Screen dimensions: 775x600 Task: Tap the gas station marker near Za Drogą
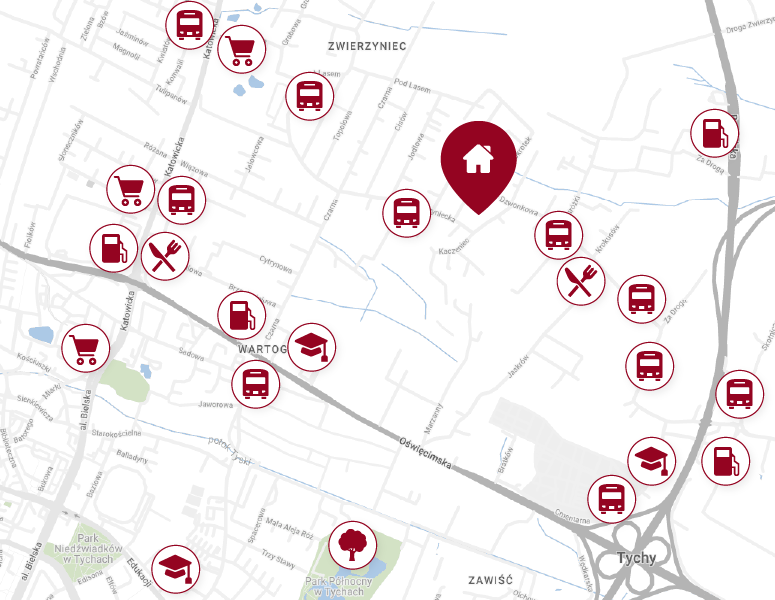click(716, 133)
